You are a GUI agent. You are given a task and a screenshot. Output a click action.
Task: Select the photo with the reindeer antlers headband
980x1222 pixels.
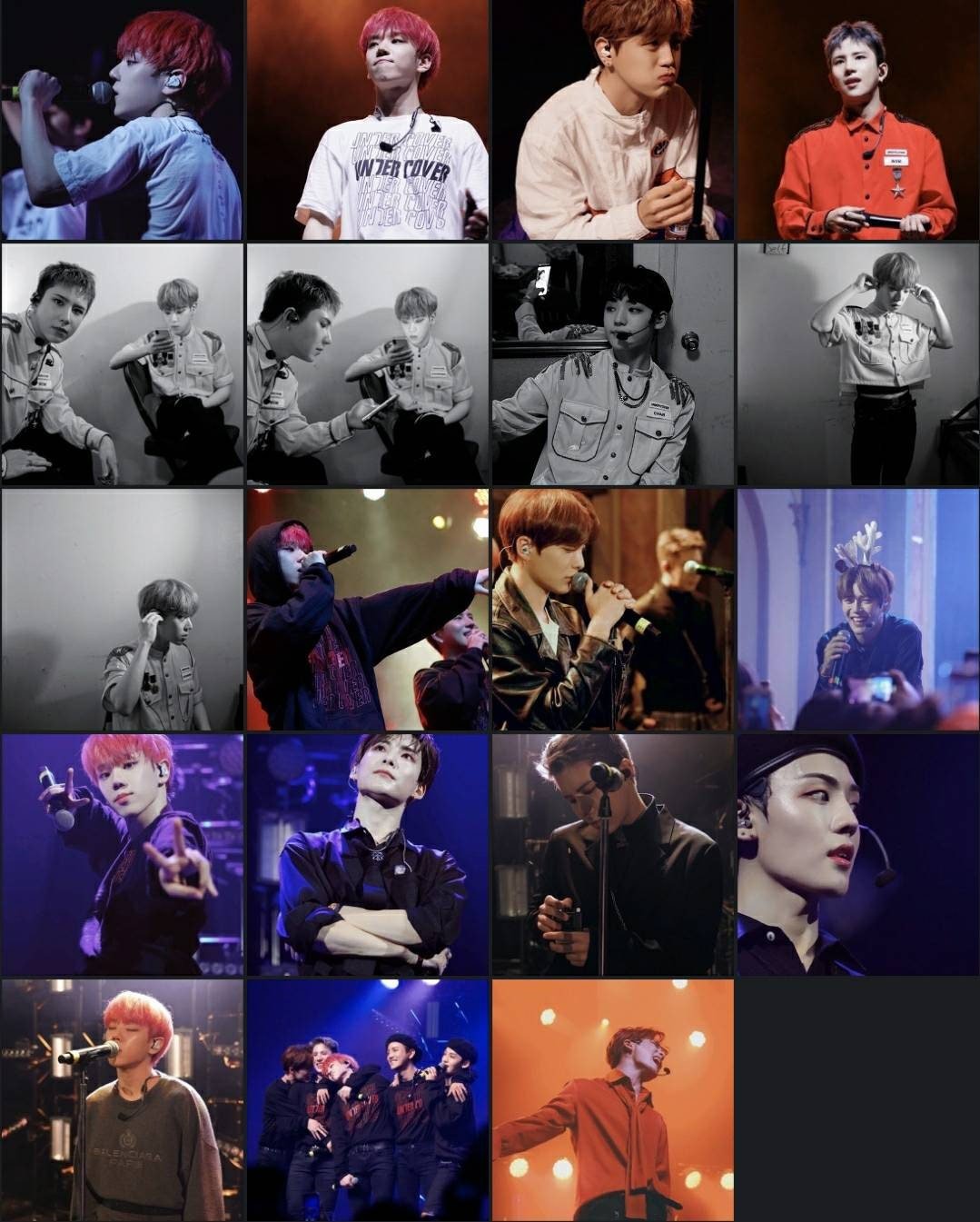(x=857, y=609)
